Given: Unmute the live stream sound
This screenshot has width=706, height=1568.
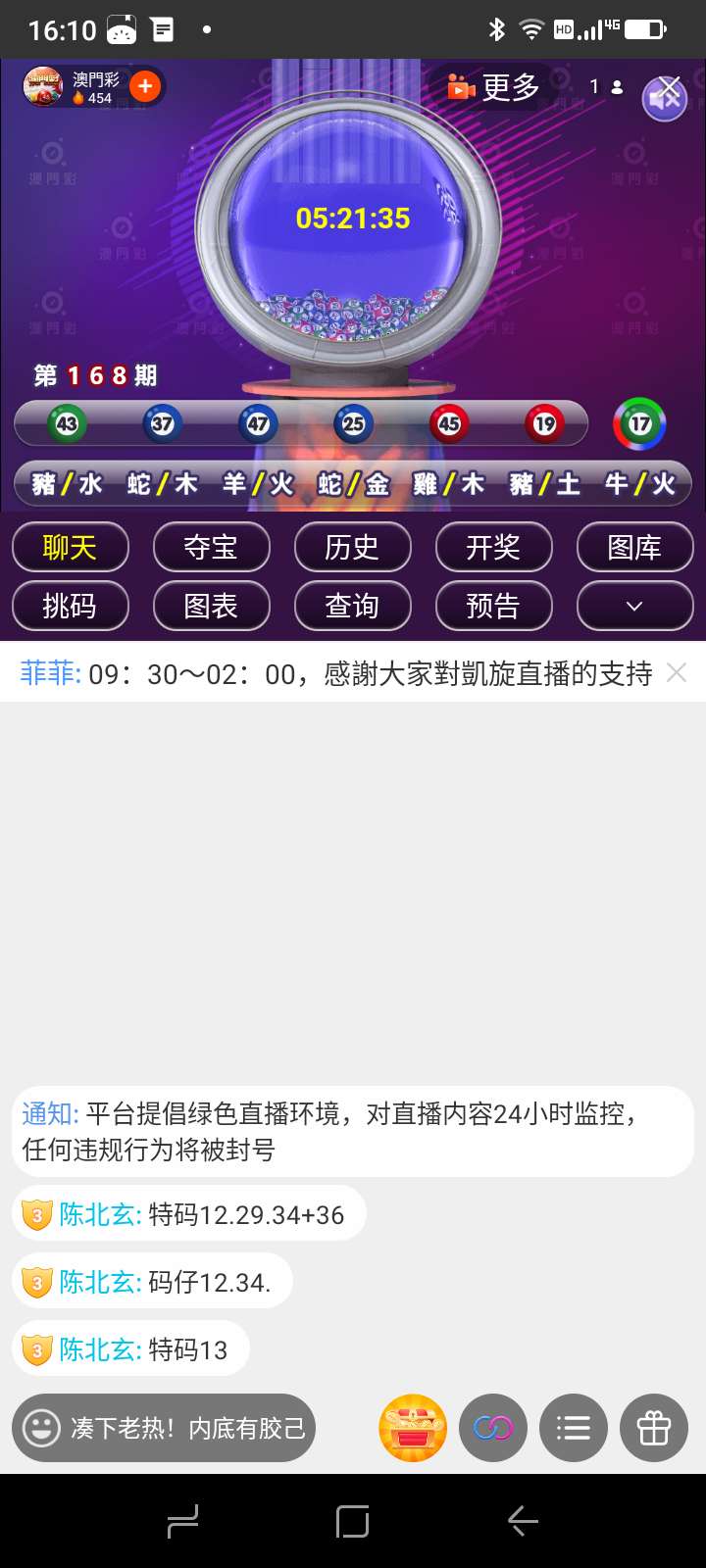Looking at the screenshot, I should 665,97.
